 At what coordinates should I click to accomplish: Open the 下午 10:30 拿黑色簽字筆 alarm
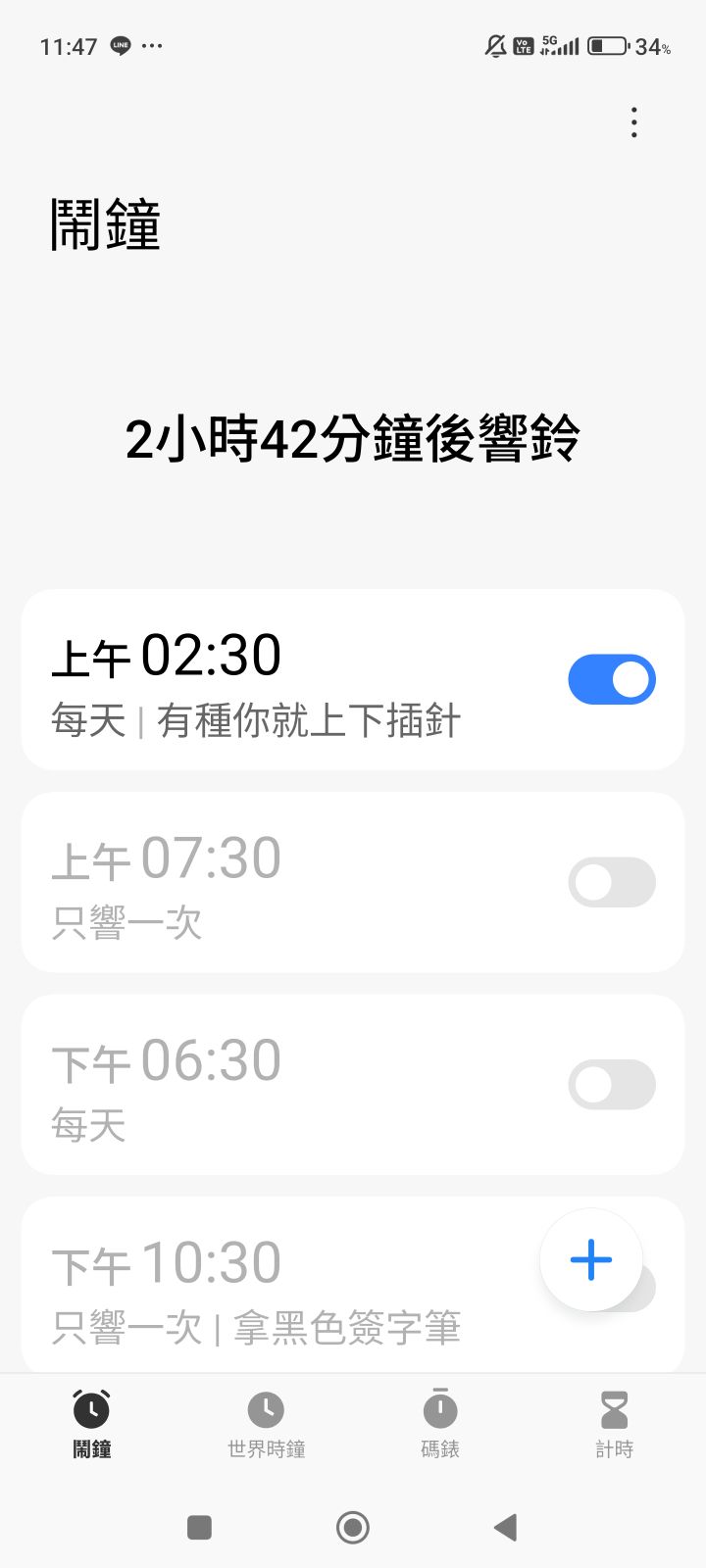[x=275, y=1287]
